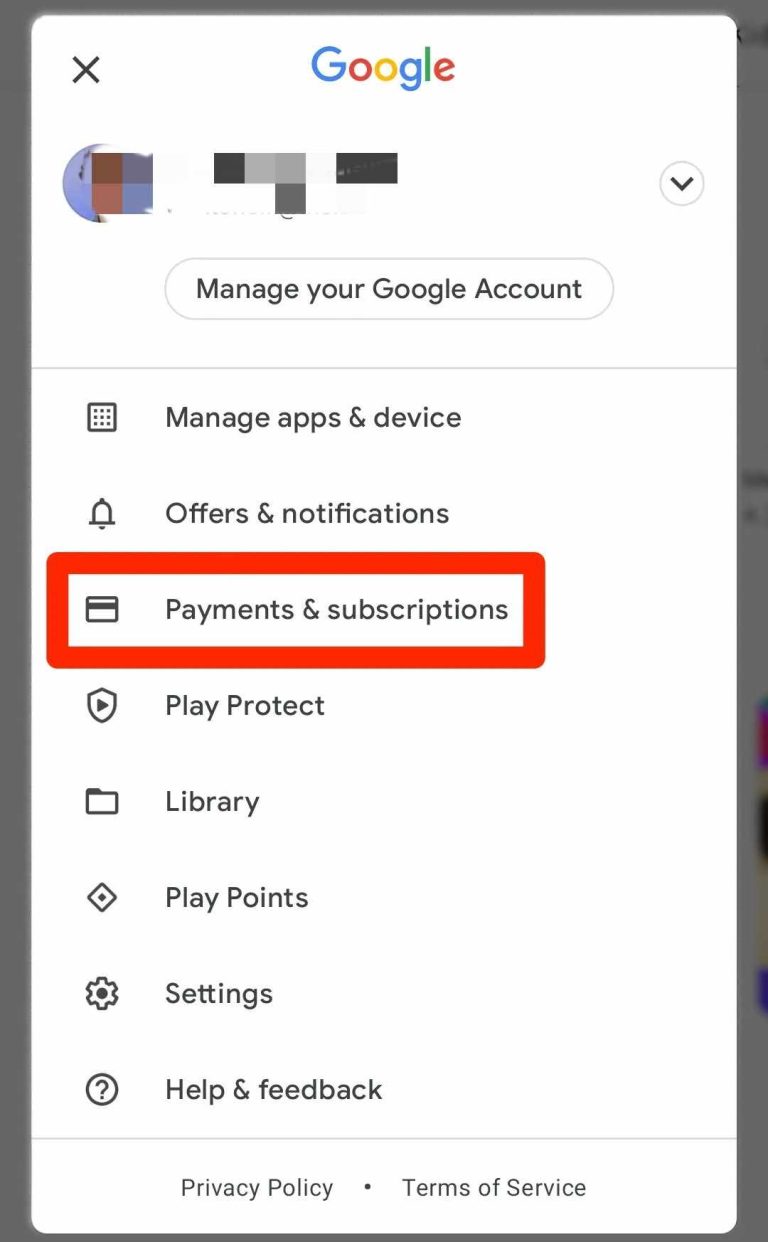Click the Play Points diamond icon
The image size is (768, 1242).
pos(101,897)
